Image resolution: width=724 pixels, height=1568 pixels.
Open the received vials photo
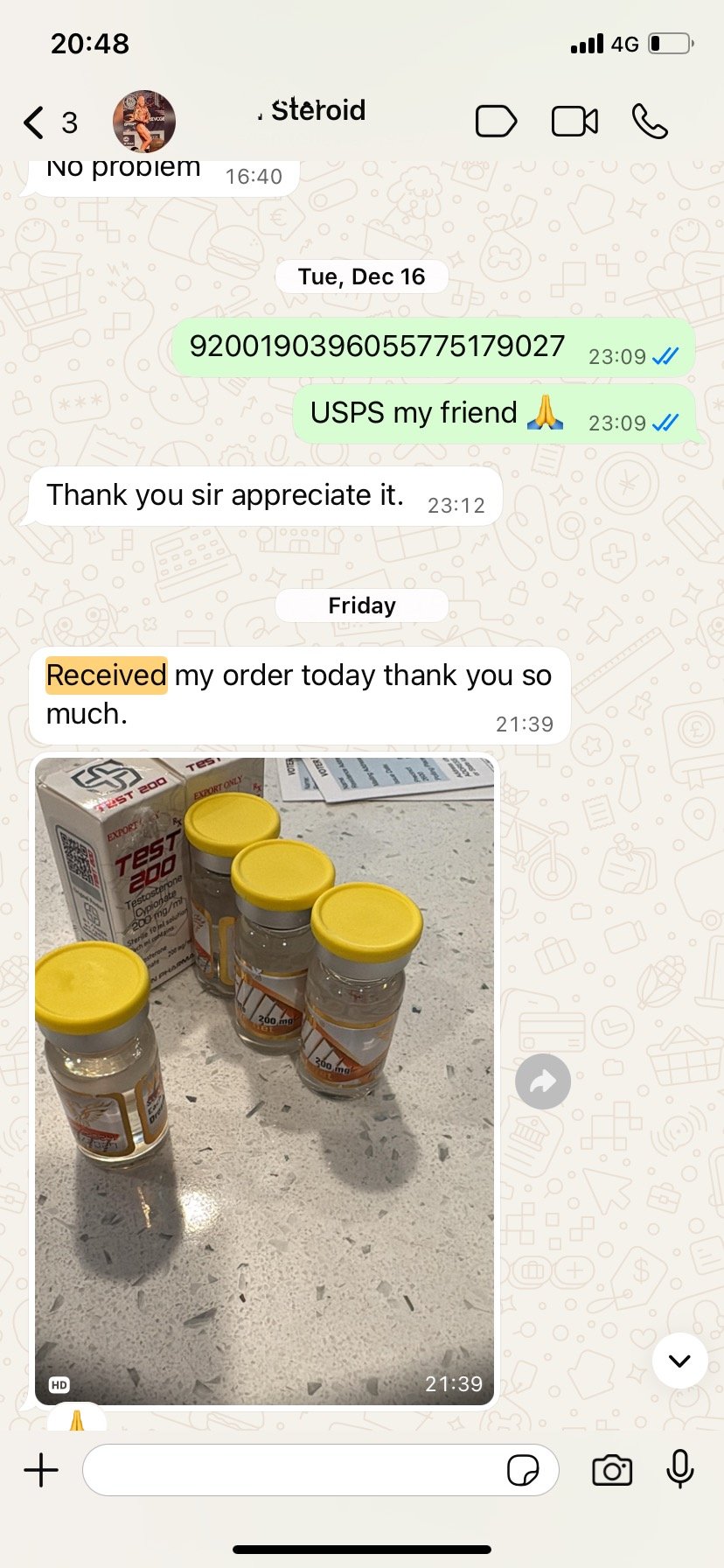[x=264, y=1081]
